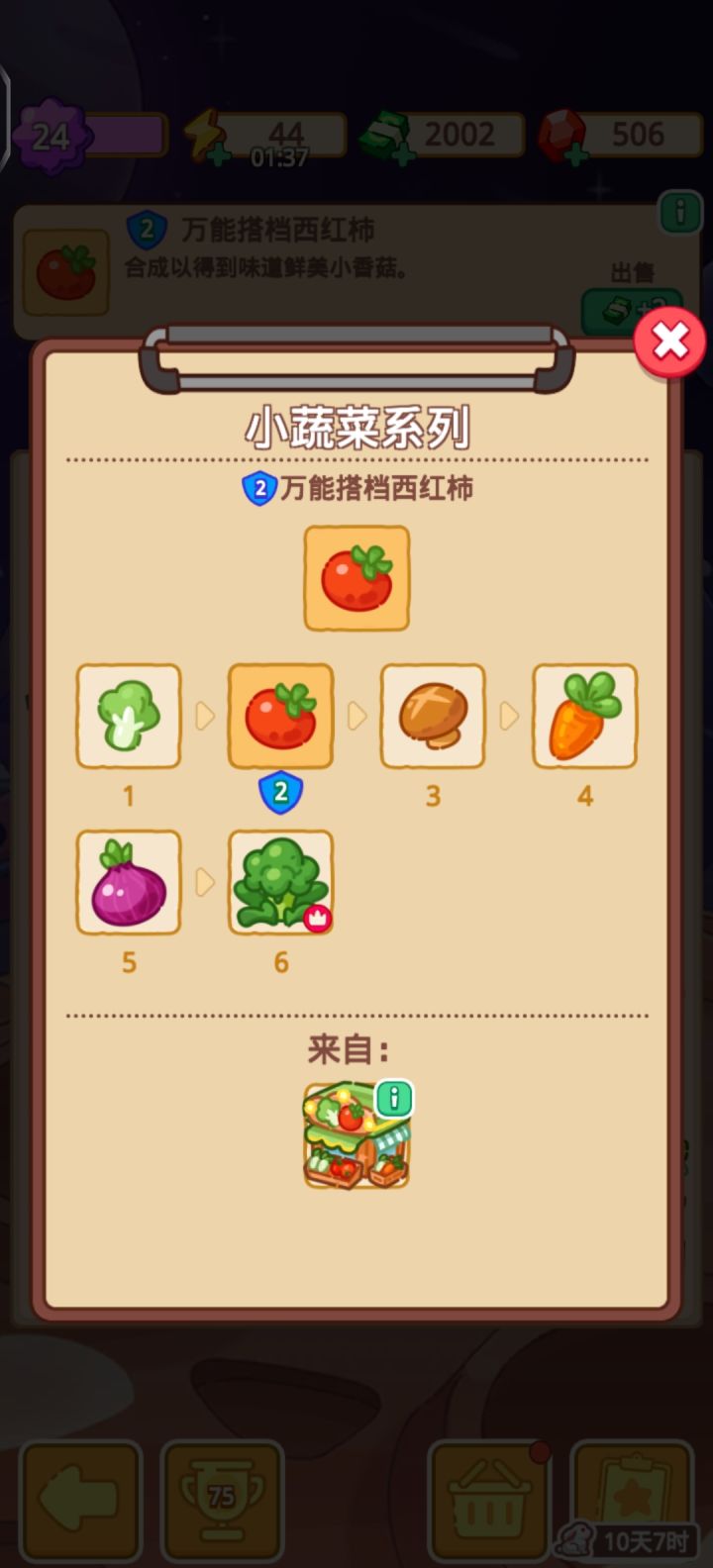713x1568 pixels.
Task: Tap the large tomato at top of chain
Action: 356,577
